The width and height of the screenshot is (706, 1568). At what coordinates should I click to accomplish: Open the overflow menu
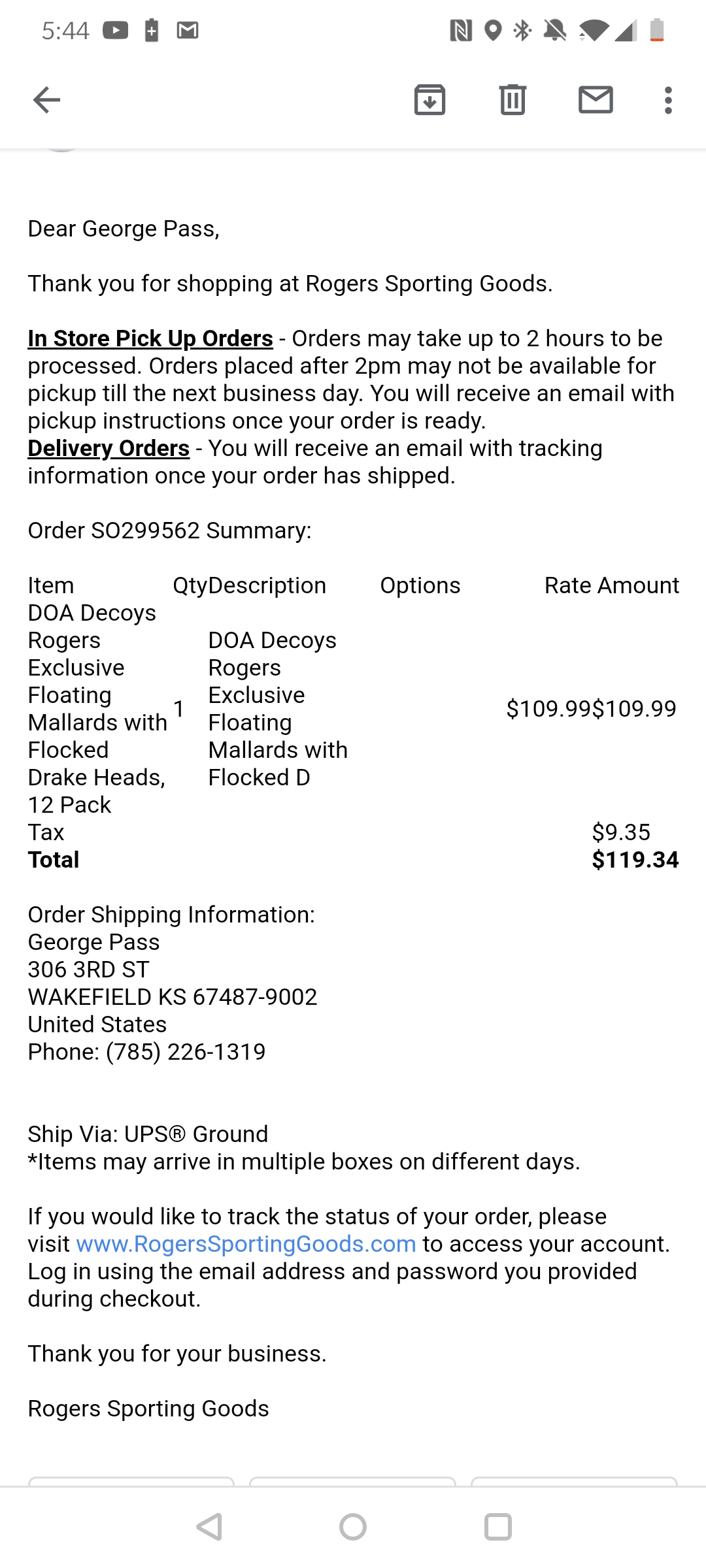668,100
